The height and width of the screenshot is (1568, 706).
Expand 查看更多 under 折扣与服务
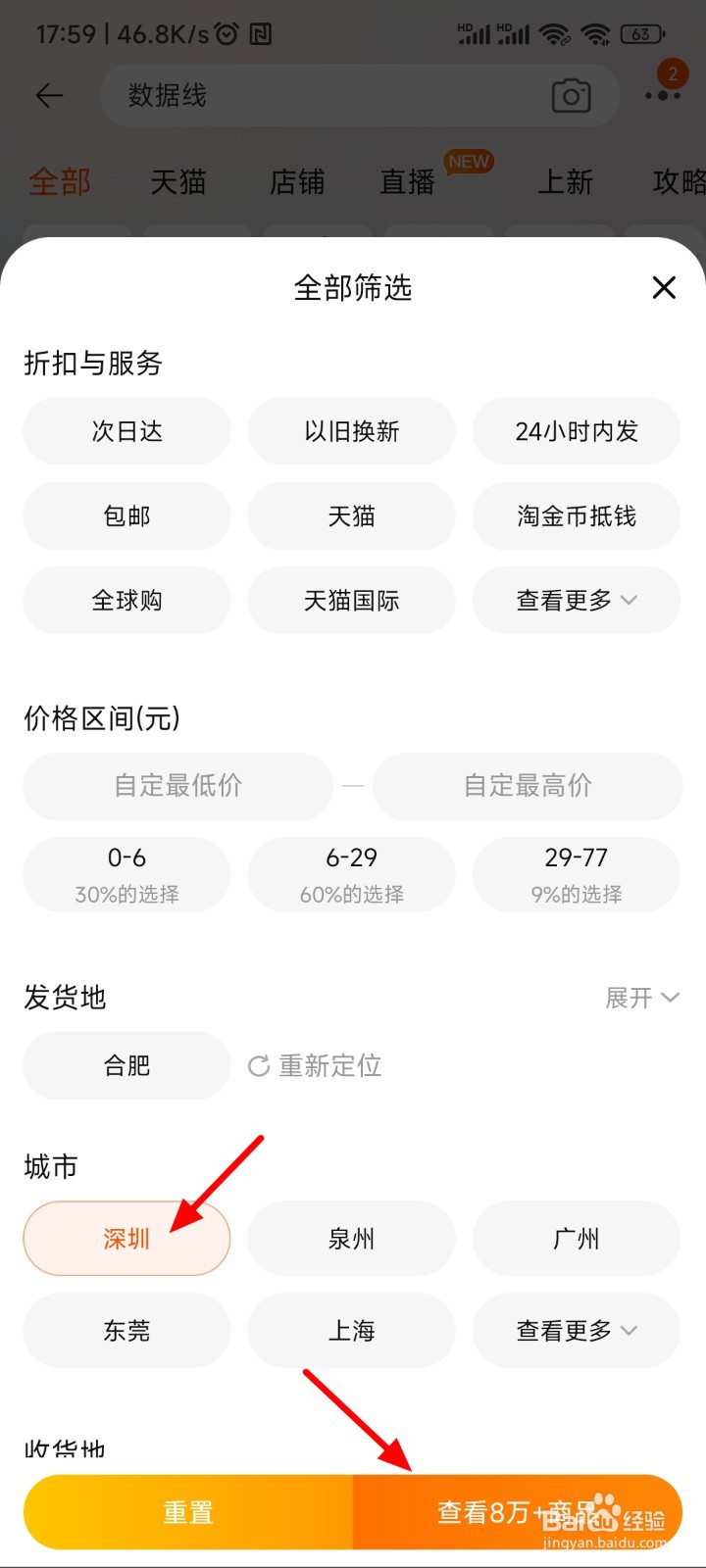[x=577, y=600]
